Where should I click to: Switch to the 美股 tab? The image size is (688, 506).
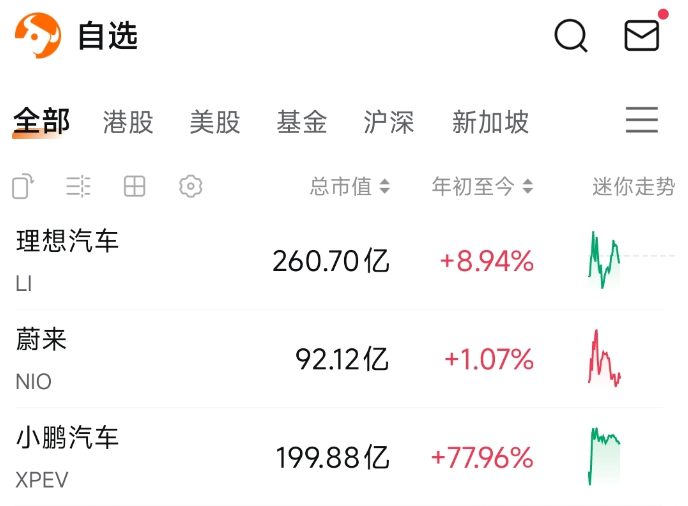click(x=215, y=122)
